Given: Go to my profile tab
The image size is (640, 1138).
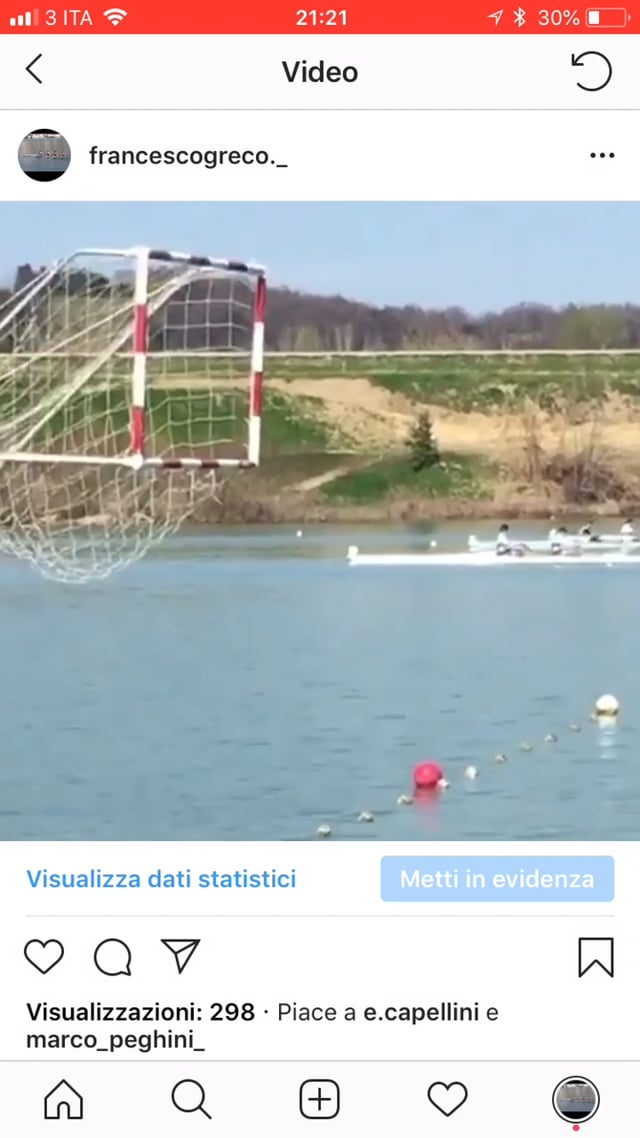Looking at the screenshot, I should (x=576, y=1100).
